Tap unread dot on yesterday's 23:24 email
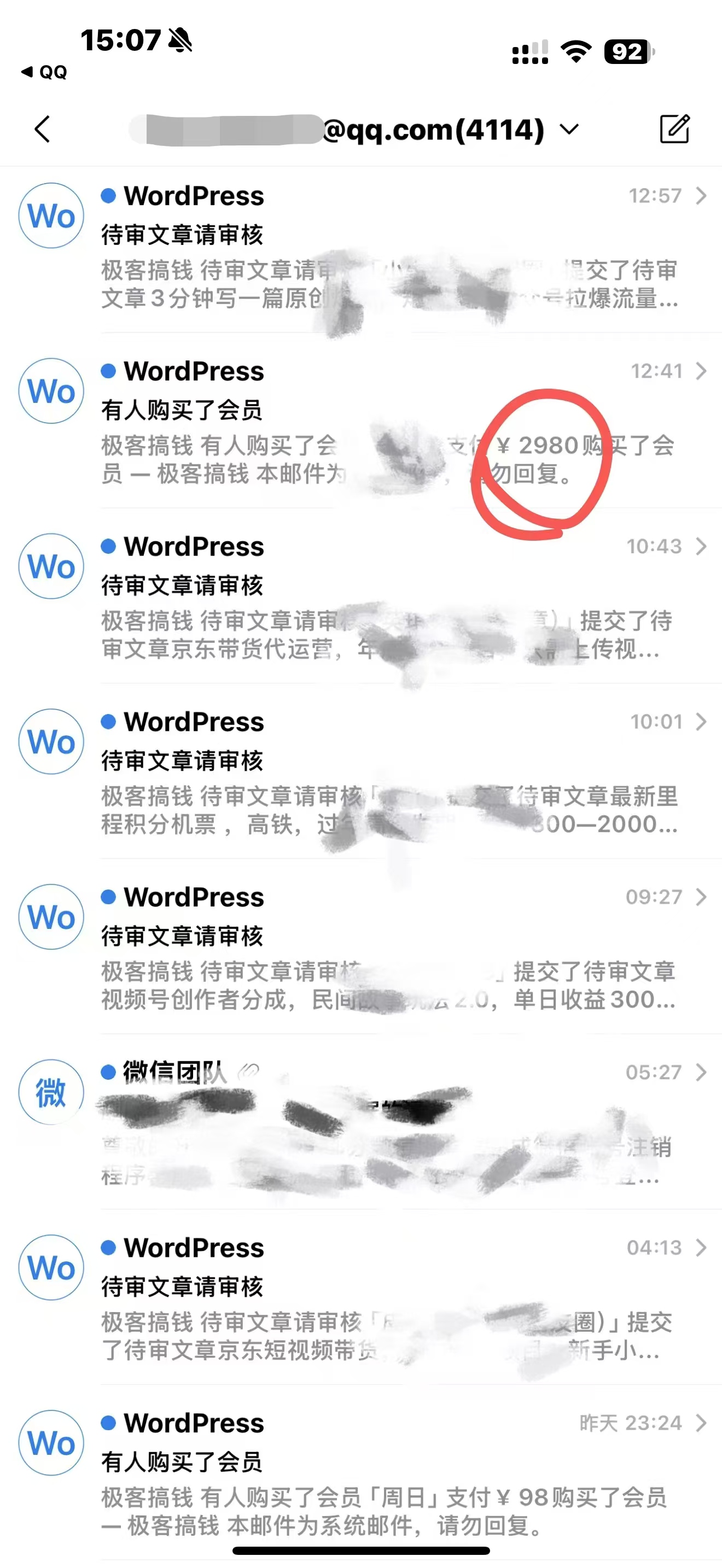Screen dimensions: 722x1568 click(108, 1423)
